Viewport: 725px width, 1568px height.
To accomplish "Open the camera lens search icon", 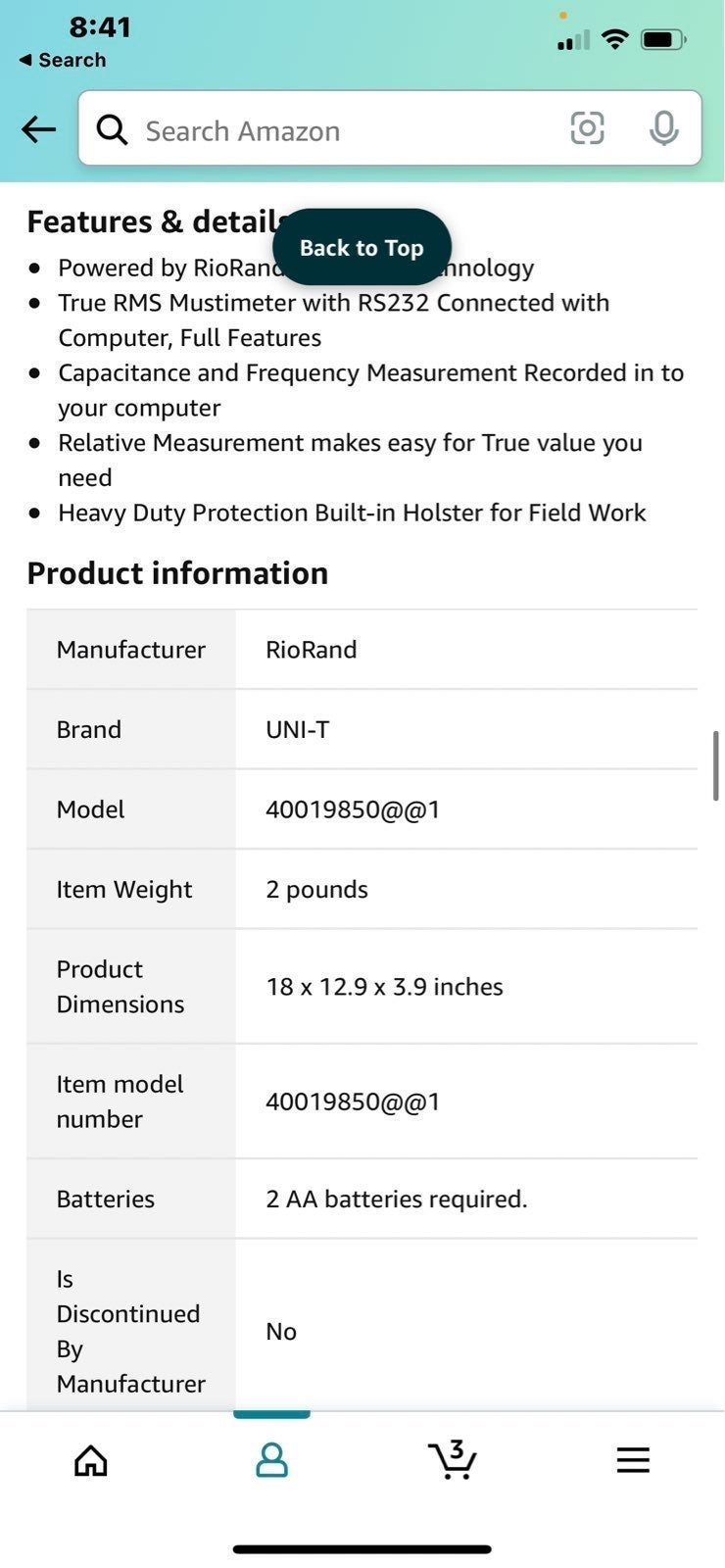I will pos(587,128).
